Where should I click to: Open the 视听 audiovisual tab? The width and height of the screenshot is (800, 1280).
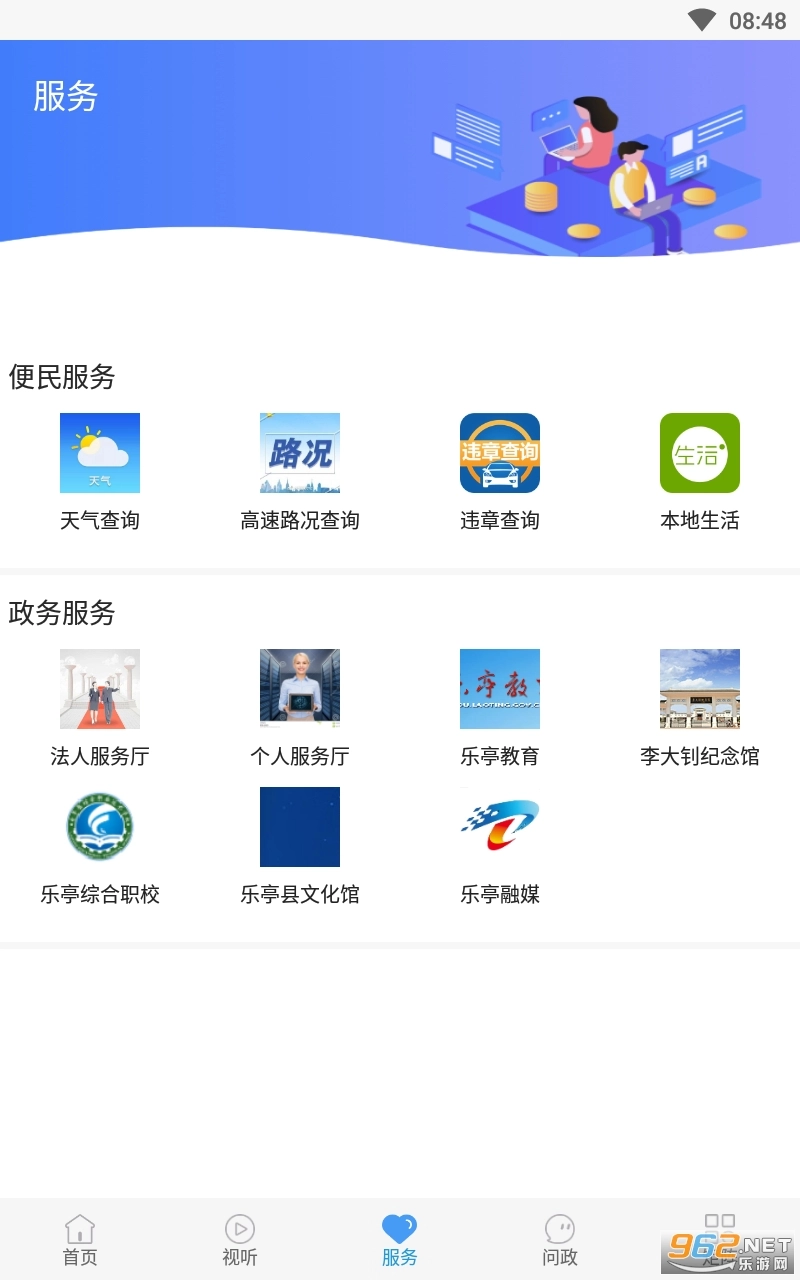[240, 1238]
